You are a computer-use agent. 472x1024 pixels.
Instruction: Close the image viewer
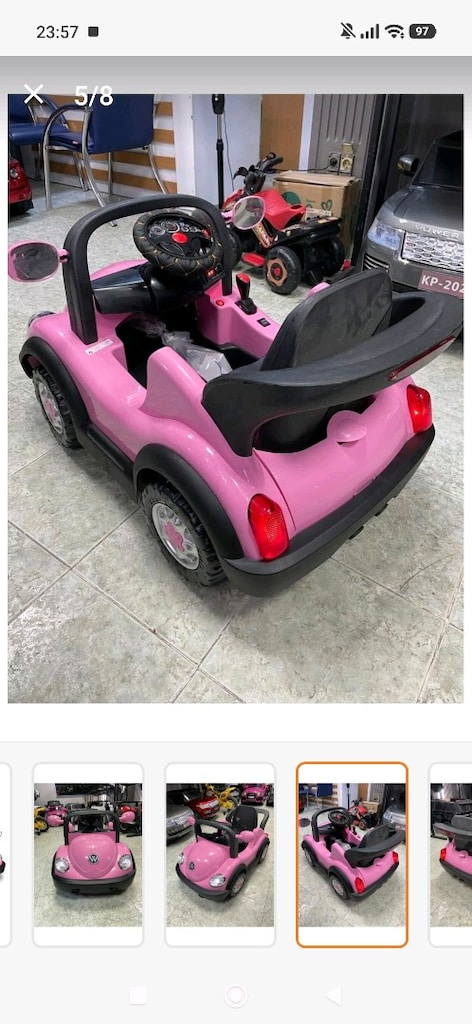[33, 94]
